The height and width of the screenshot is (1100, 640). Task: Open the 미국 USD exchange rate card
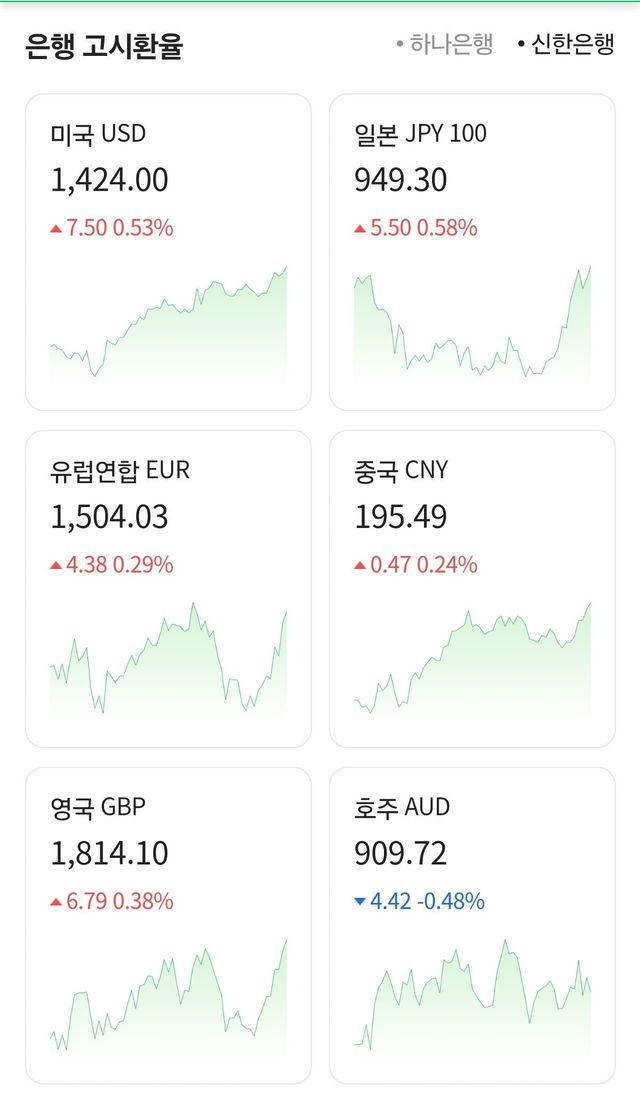[168, 252]
